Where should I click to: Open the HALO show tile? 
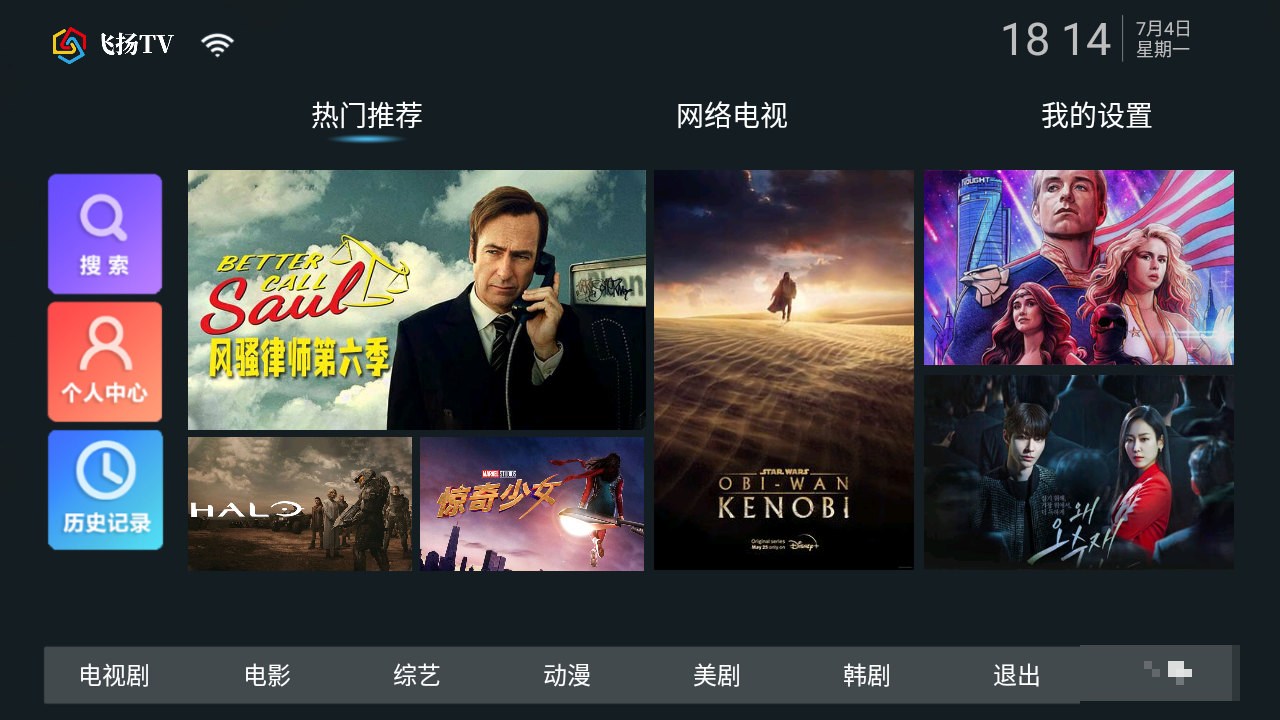(299, 504)
